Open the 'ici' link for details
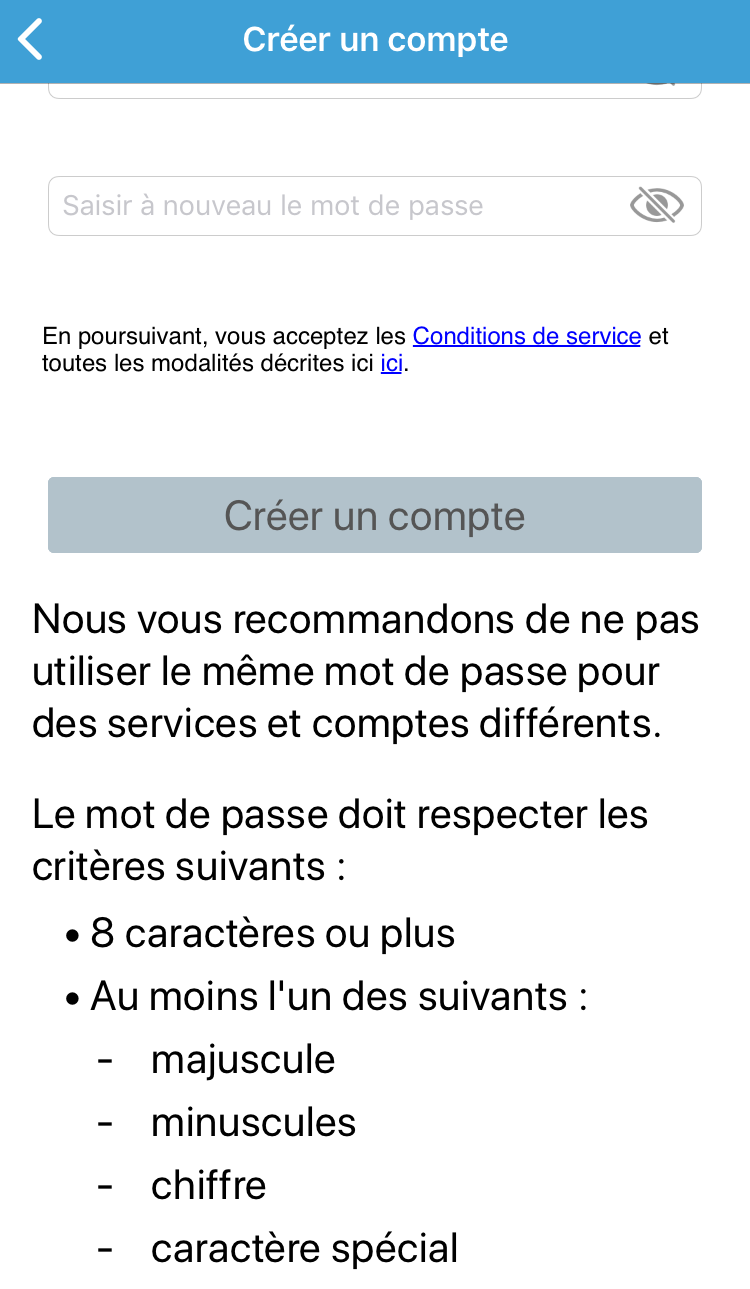 coord(391,363)
